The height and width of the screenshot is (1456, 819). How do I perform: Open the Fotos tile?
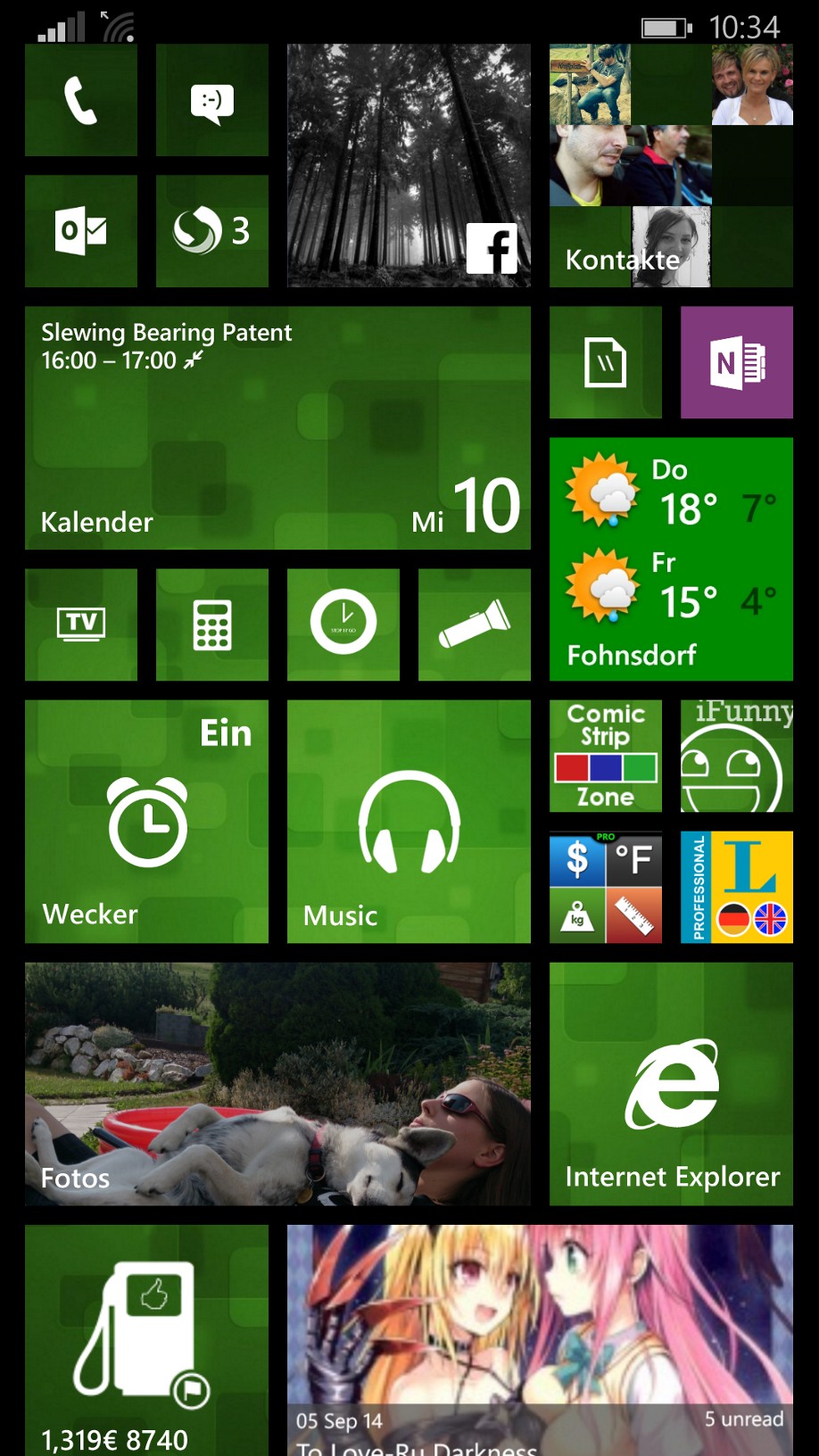click(x=277, y=1083)
